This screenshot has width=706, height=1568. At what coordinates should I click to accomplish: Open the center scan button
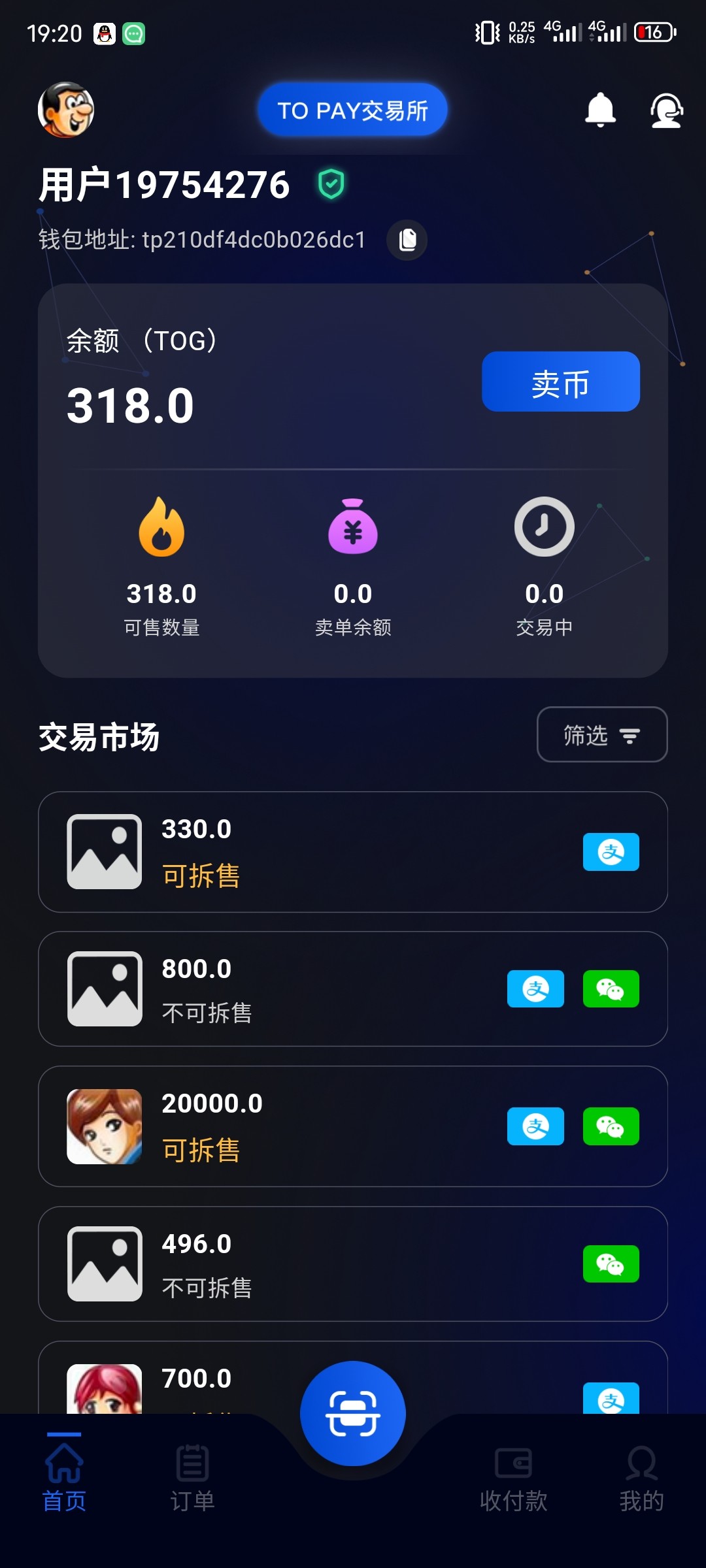pos(353,1414)
